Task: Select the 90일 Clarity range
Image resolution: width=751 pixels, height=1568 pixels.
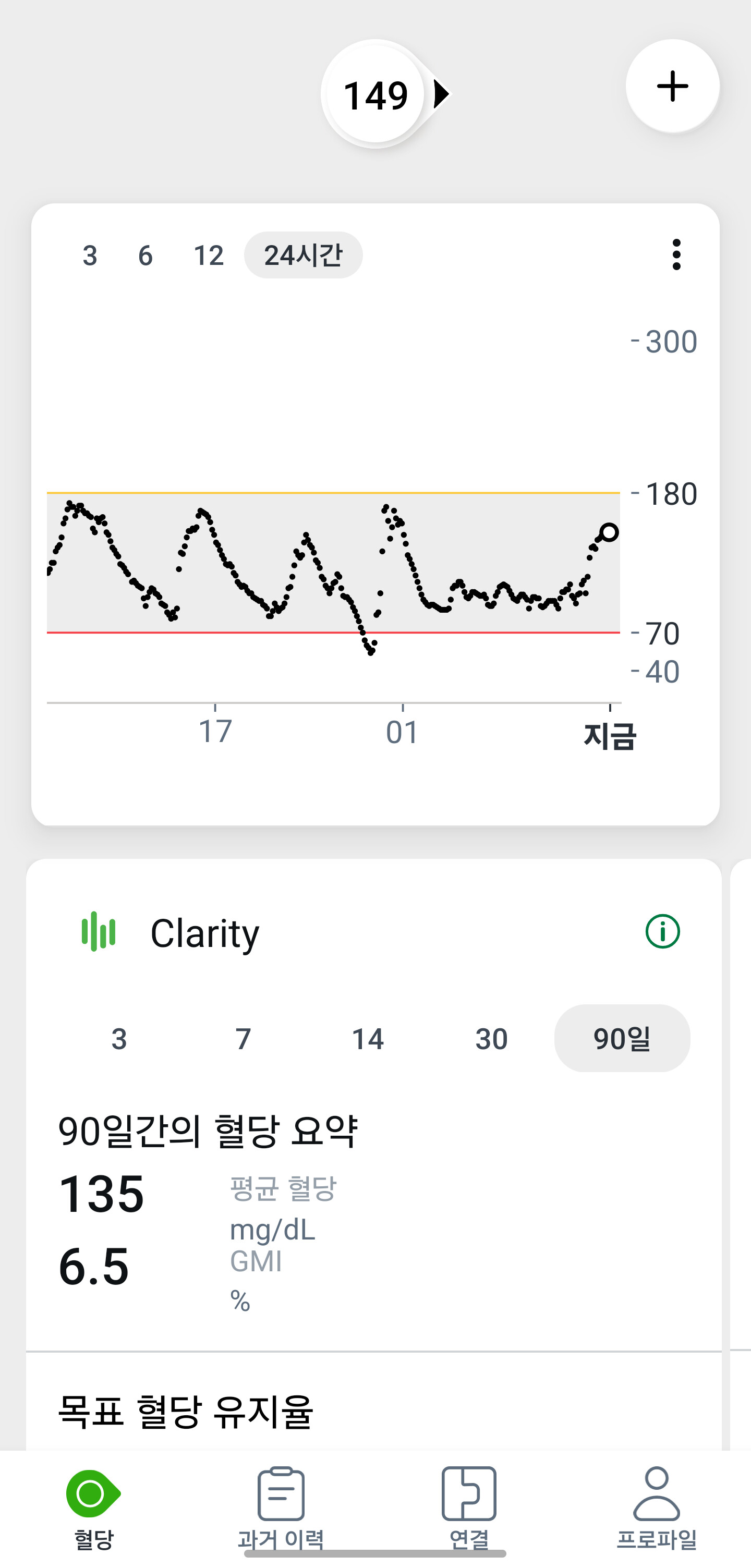Action: tap(621, 1038)
